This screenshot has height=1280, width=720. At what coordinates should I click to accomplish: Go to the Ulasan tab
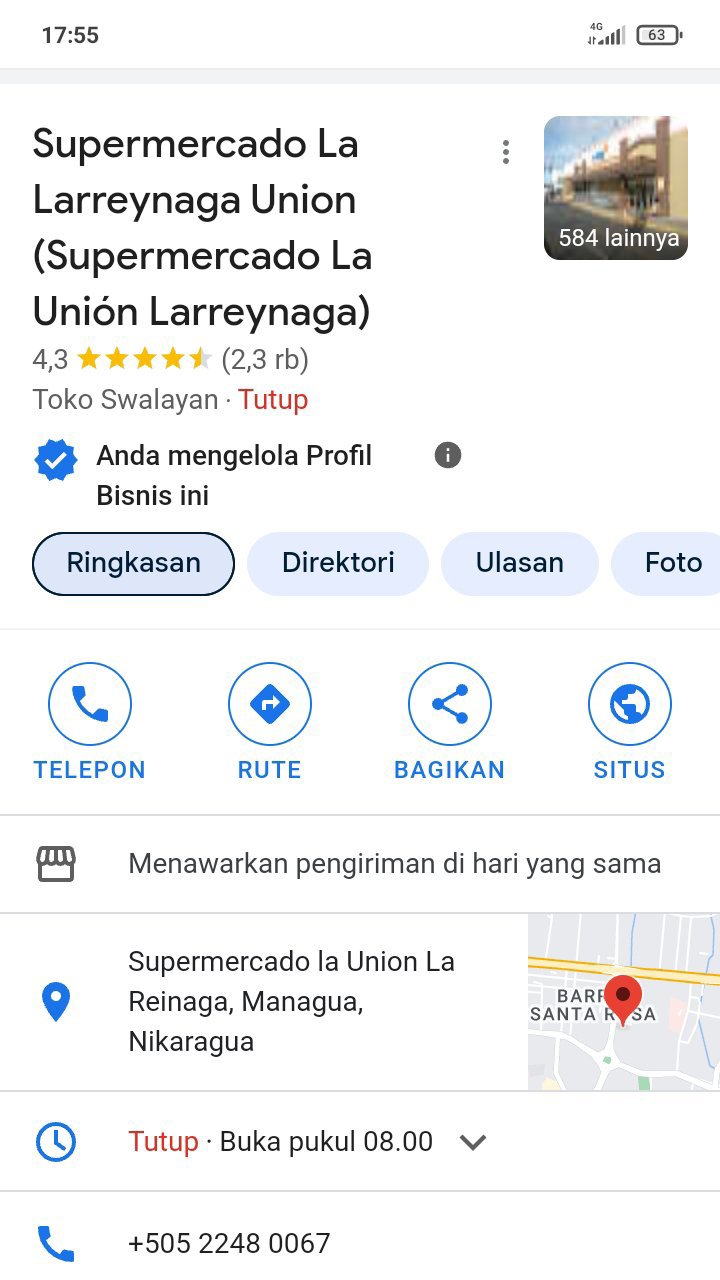tap(519, 563)
